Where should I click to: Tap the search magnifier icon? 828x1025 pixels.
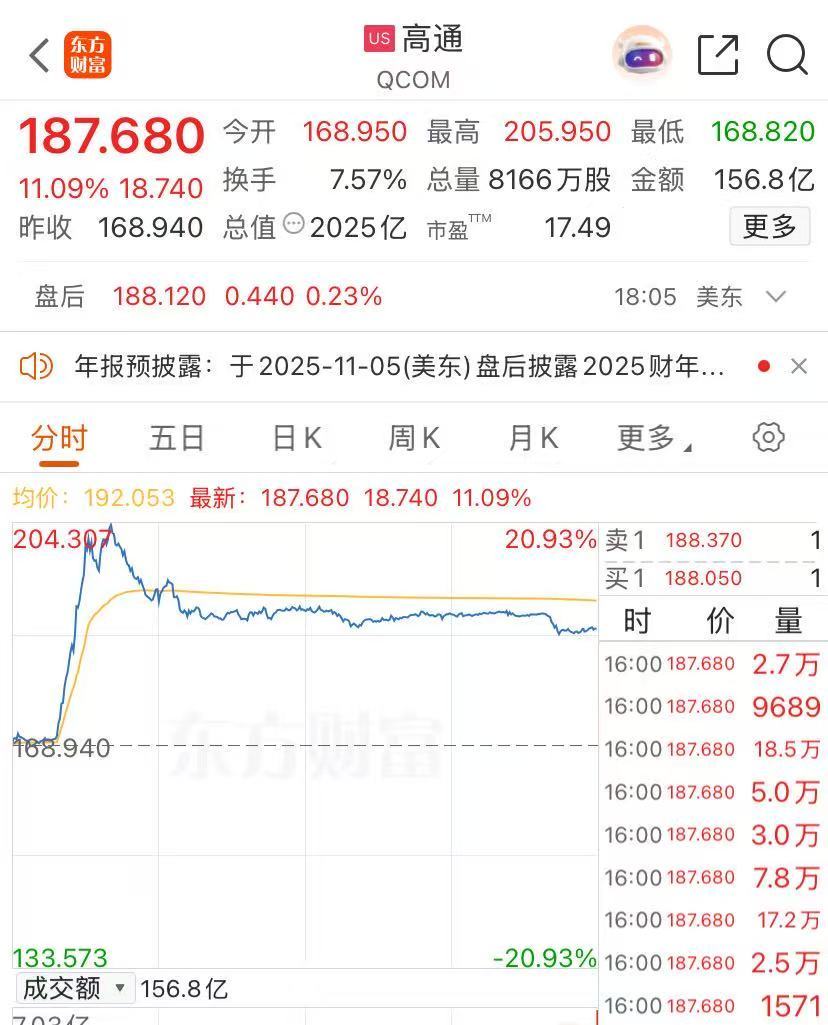[x=788, y=56]
